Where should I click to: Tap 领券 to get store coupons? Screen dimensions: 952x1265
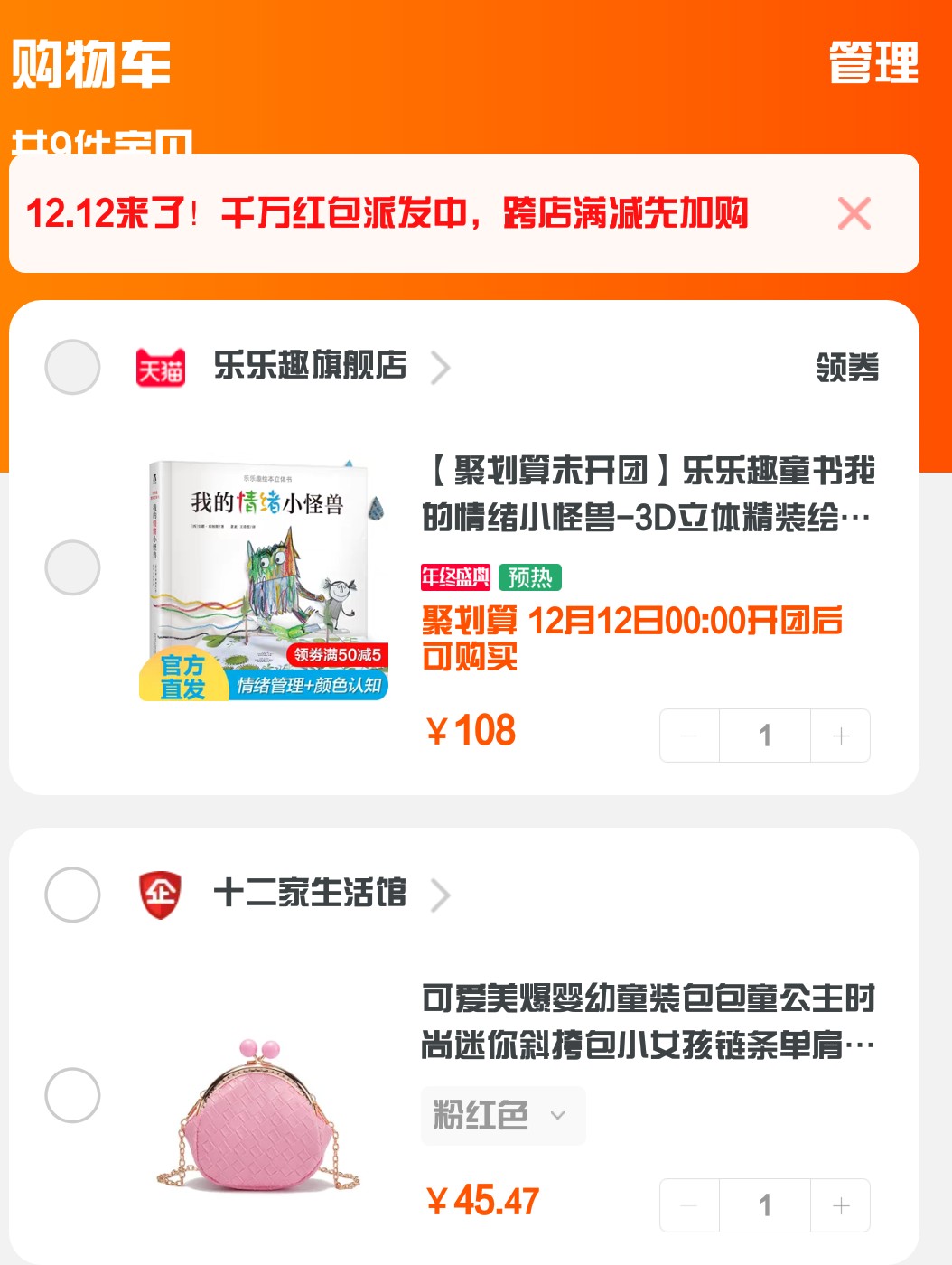(846, 368)
